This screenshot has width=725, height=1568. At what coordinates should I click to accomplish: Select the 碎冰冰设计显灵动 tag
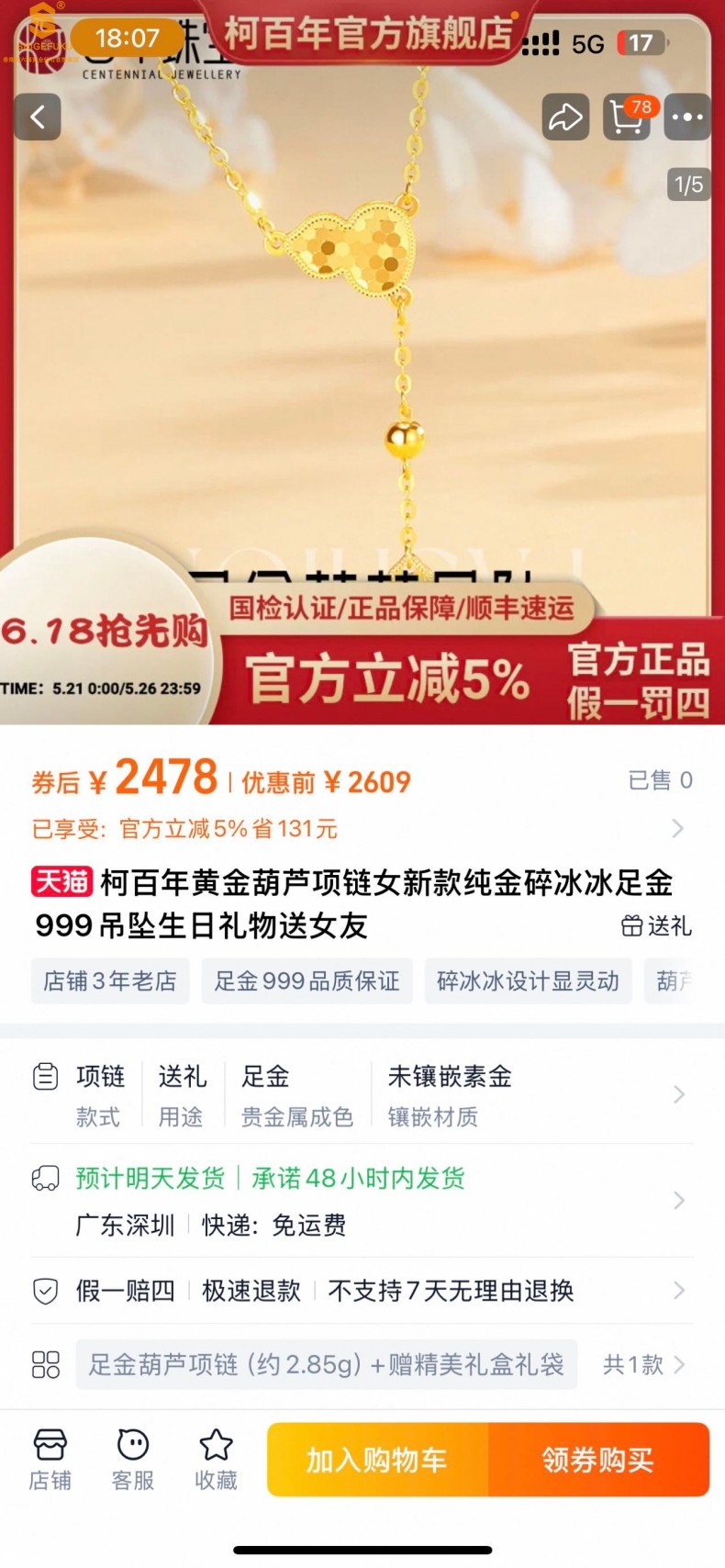(528, 980)
